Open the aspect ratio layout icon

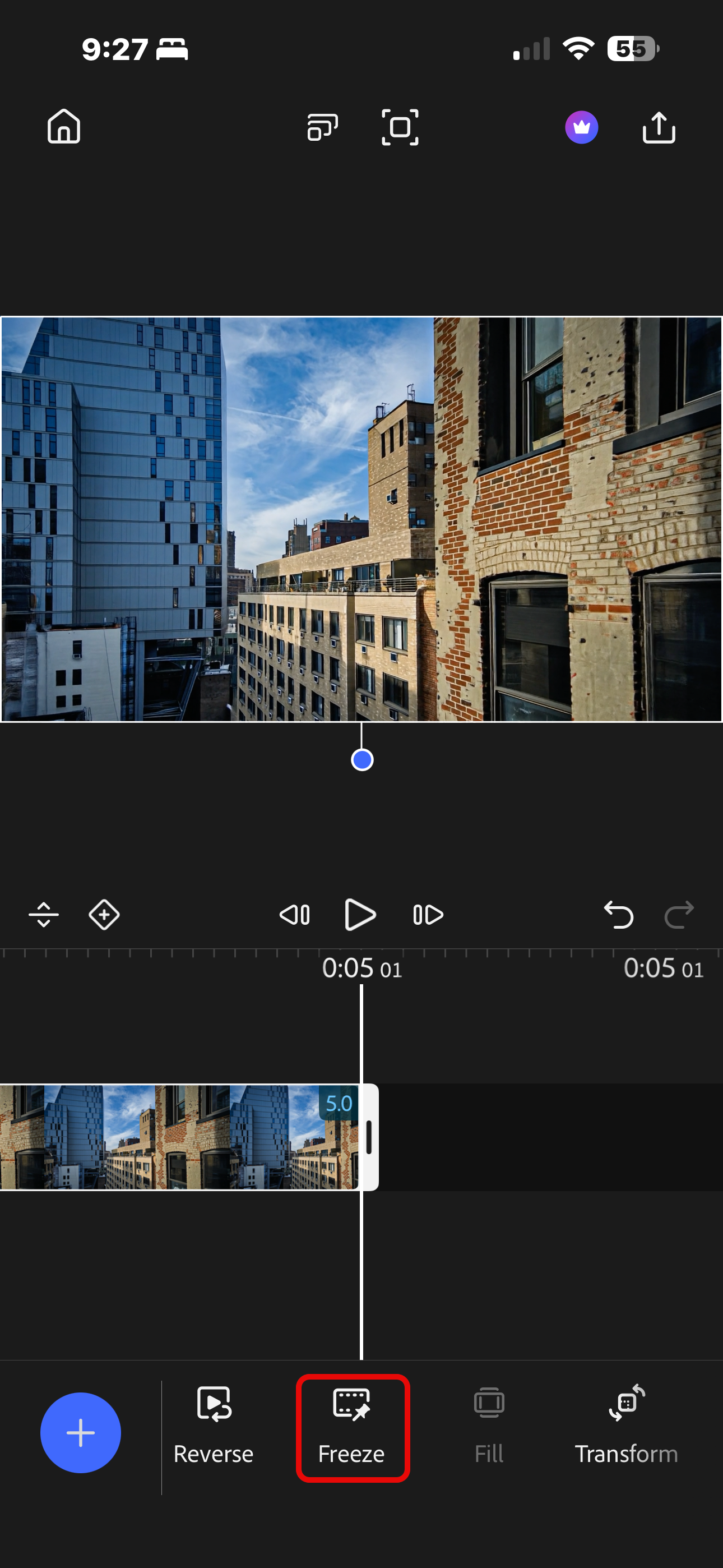point(323,127)
